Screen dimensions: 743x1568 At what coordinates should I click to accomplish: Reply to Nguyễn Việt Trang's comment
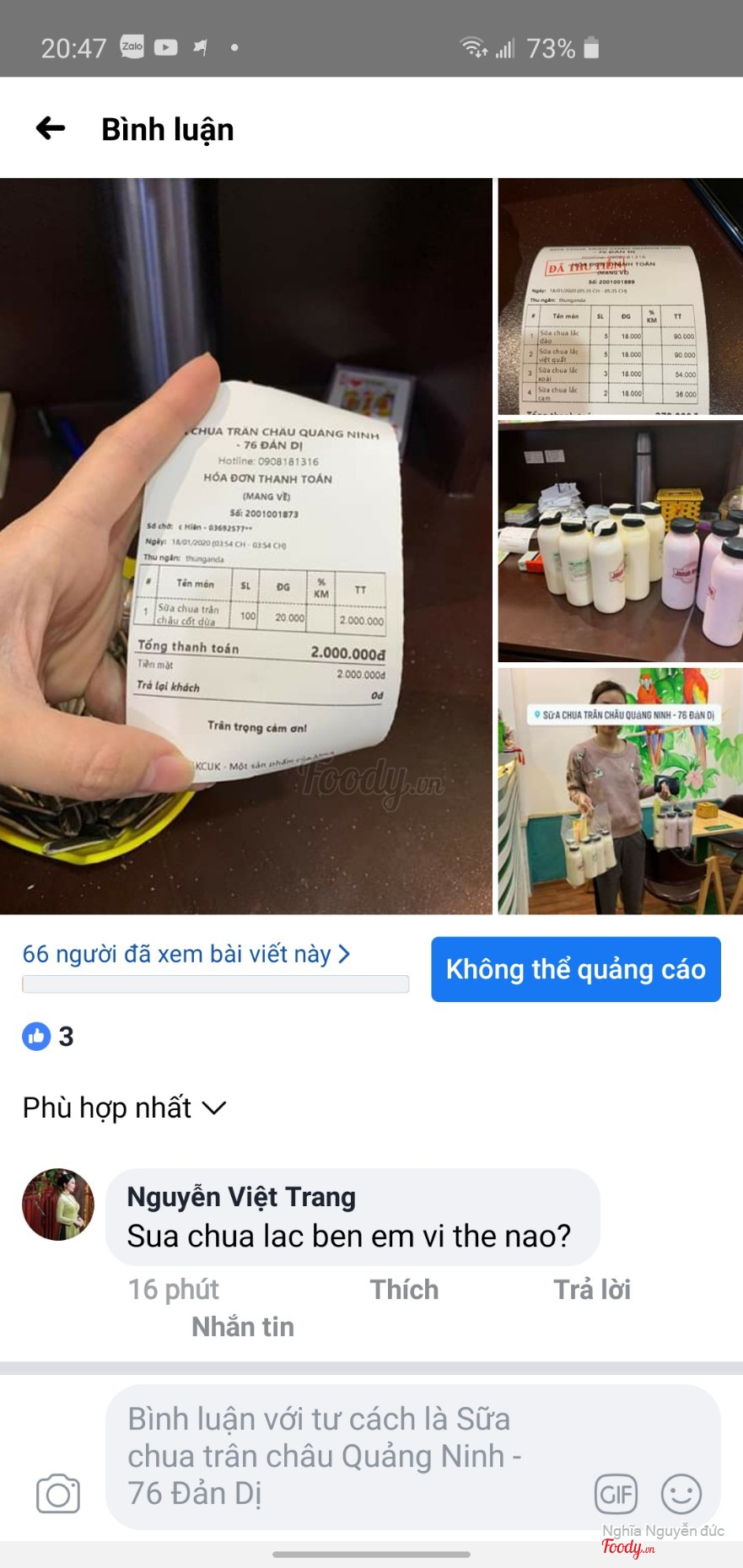point(591,1290)
